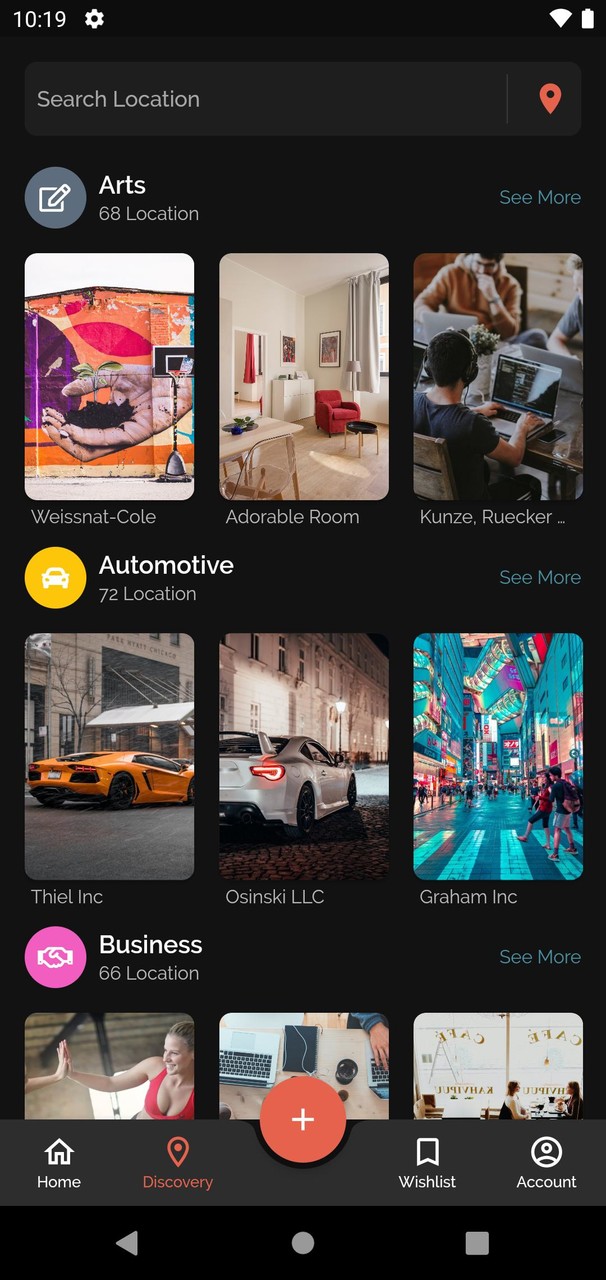Open the Adorable Room card
Screen dimensions: 606x1280
click(304, 377)
